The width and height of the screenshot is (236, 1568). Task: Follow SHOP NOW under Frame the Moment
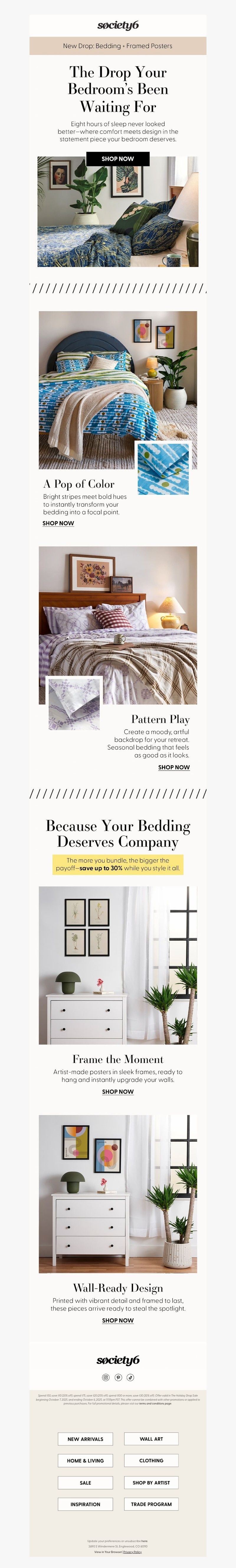pos(118,1091)
